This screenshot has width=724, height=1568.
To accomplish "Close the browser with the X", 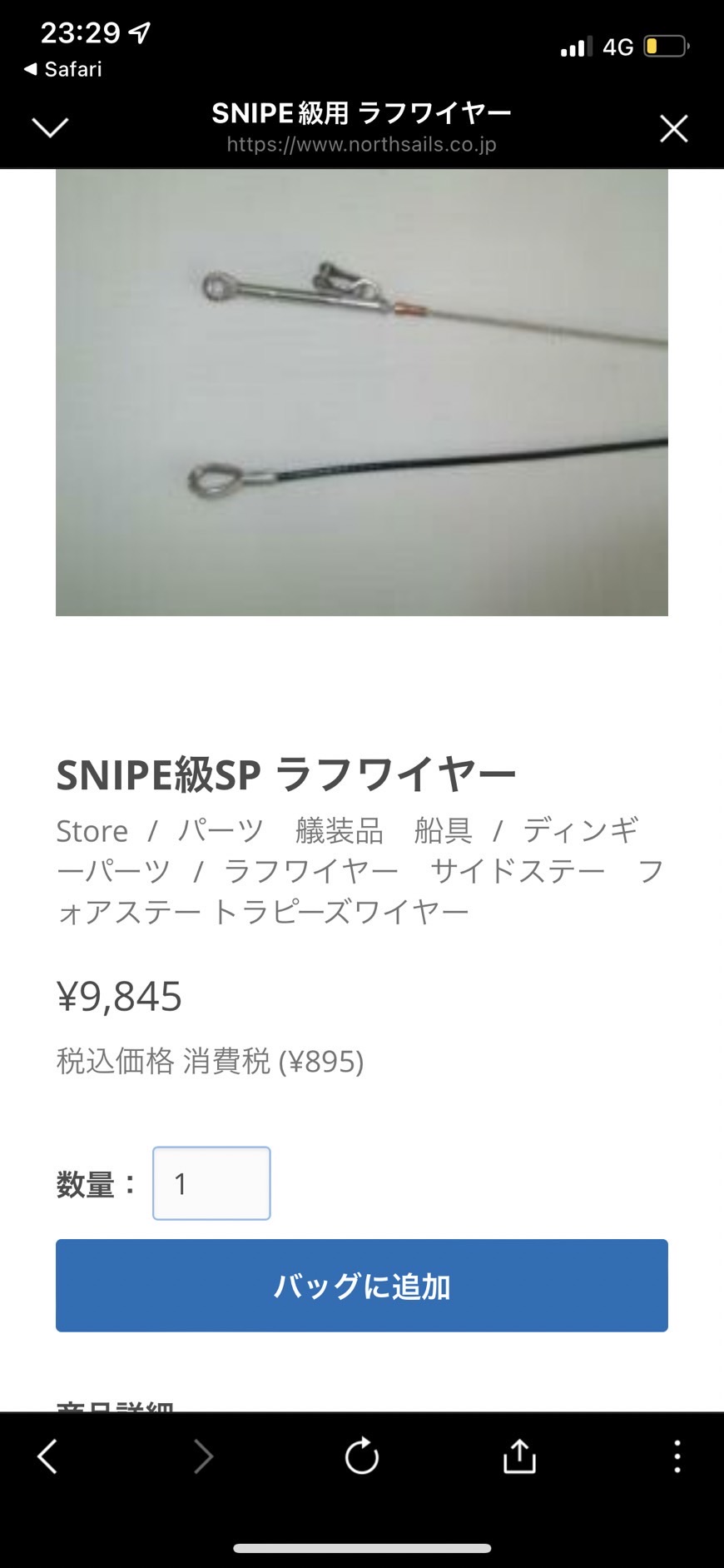I will point(673,128).
